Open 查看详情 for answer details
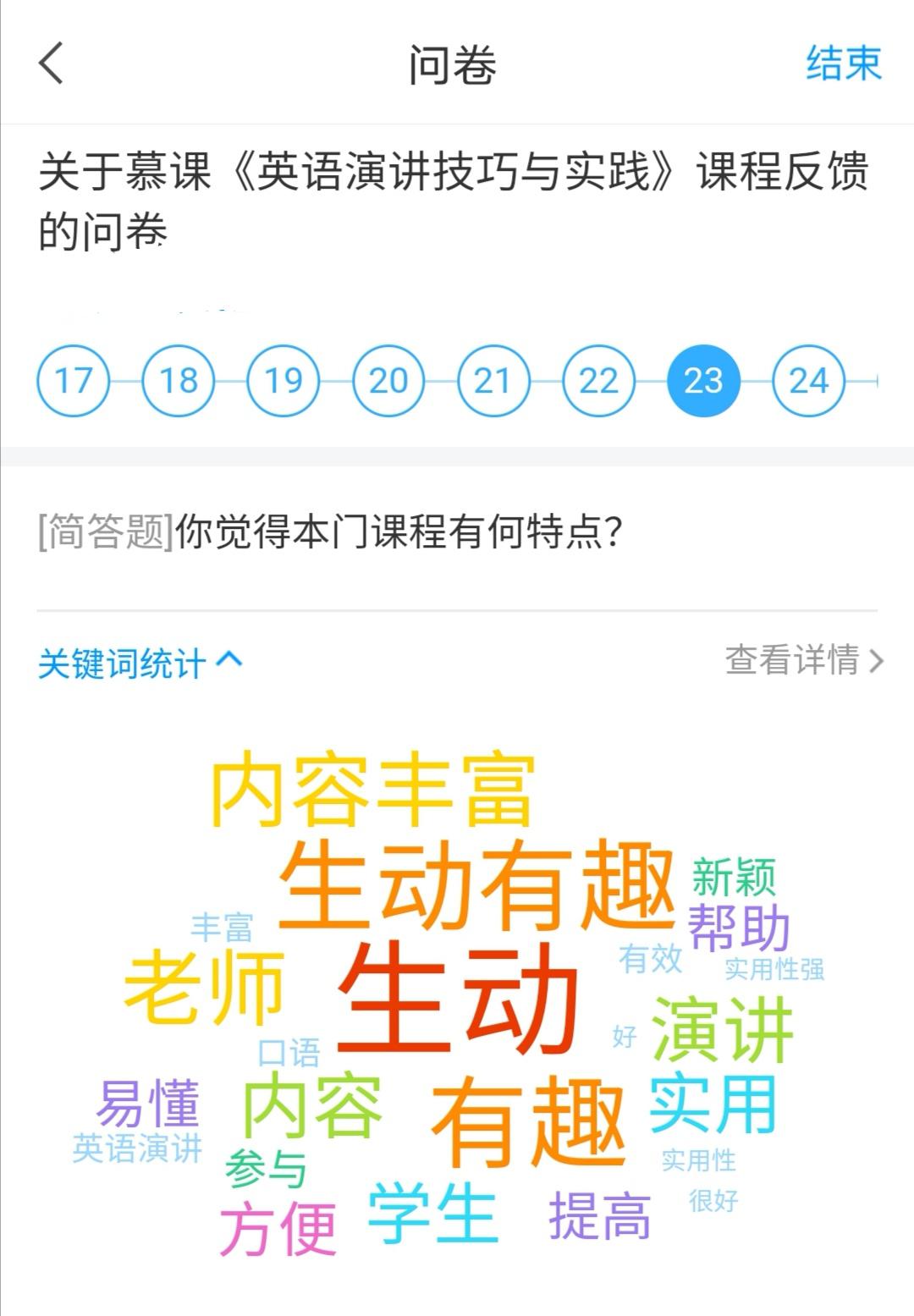Screen dimensions: 914x1316 pyautogui.click(x=804, y=660)
